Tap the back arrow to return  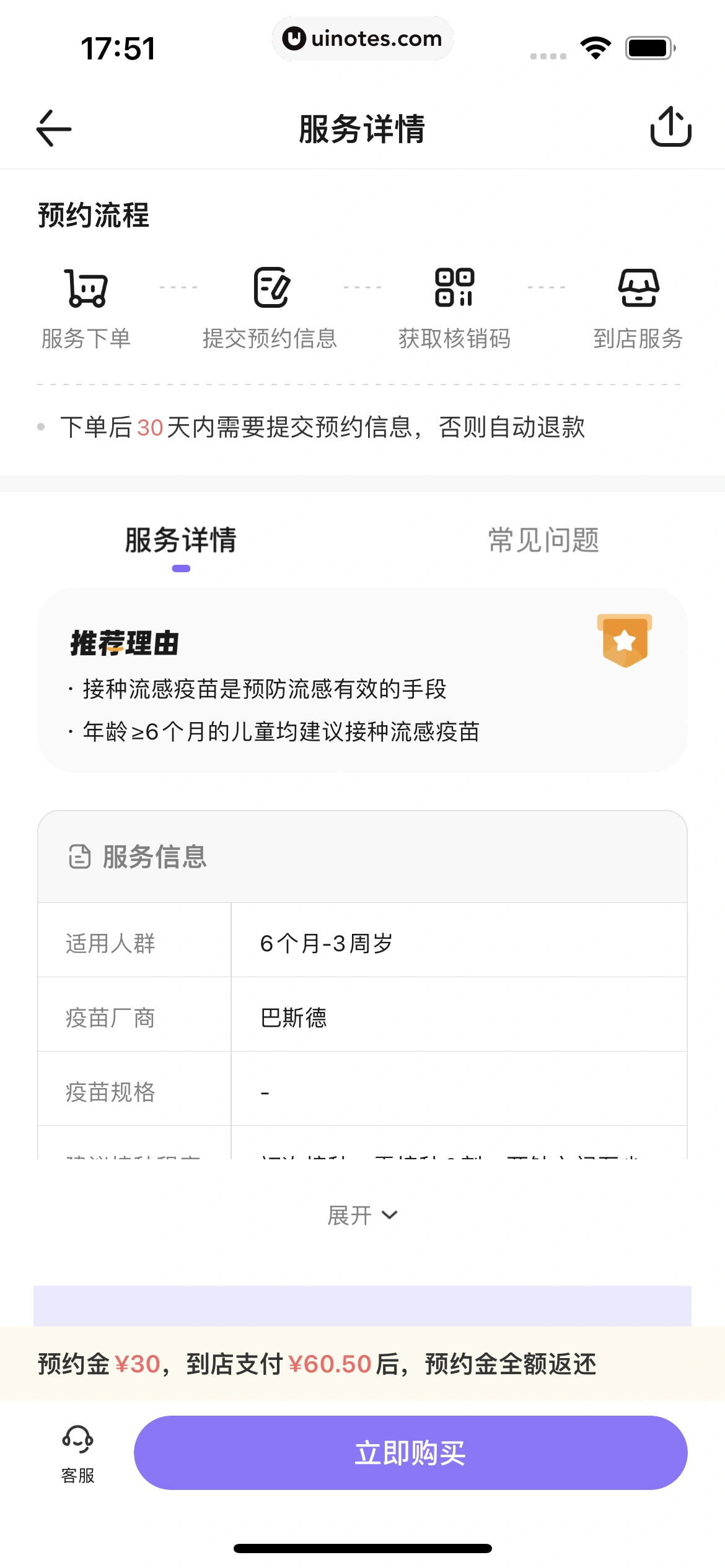tap(53, 128)
